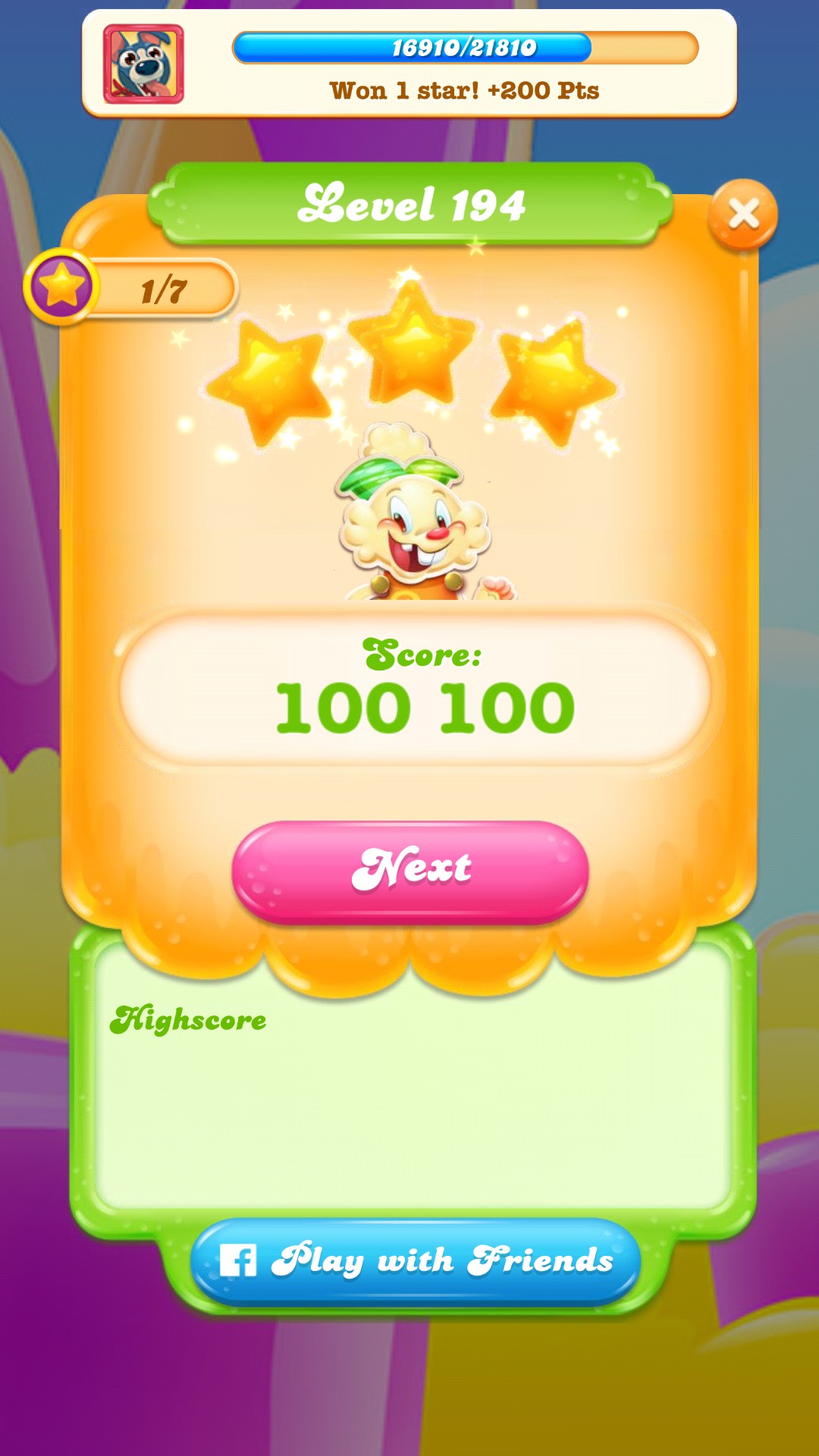Open the dog event banner at top

(409, 64)
